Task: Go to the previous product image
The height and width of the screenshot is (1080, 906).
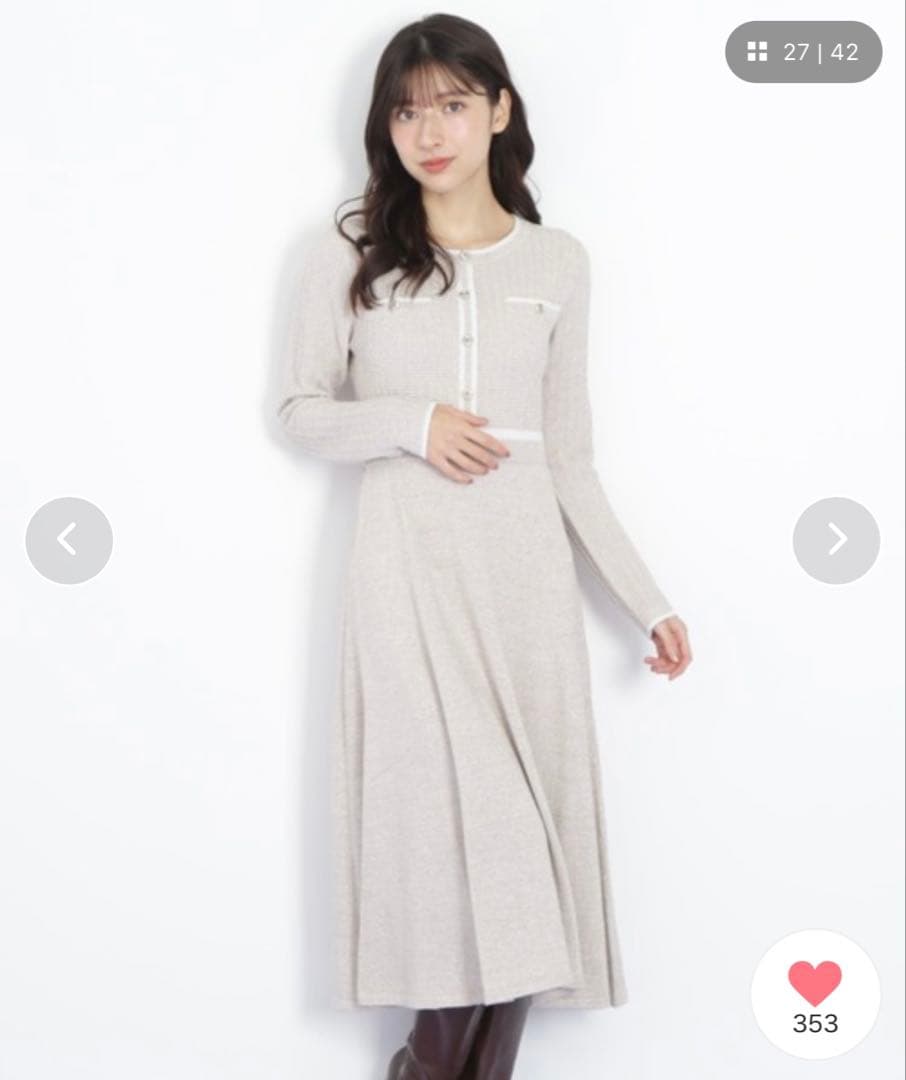Action: pyautogui.click(x=69, y=540)
